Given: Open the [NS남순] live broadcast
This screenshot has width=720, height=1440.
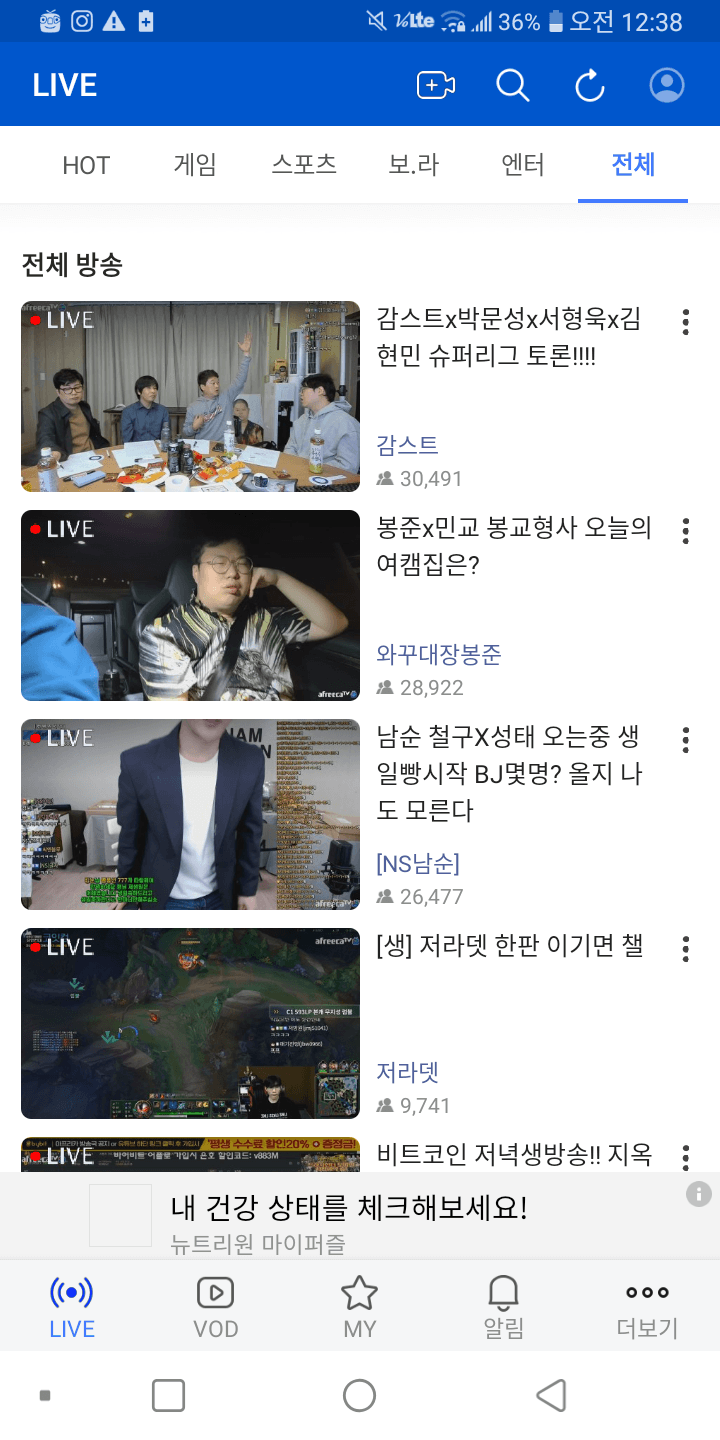Looking at the screenshot, I should 190,814.
